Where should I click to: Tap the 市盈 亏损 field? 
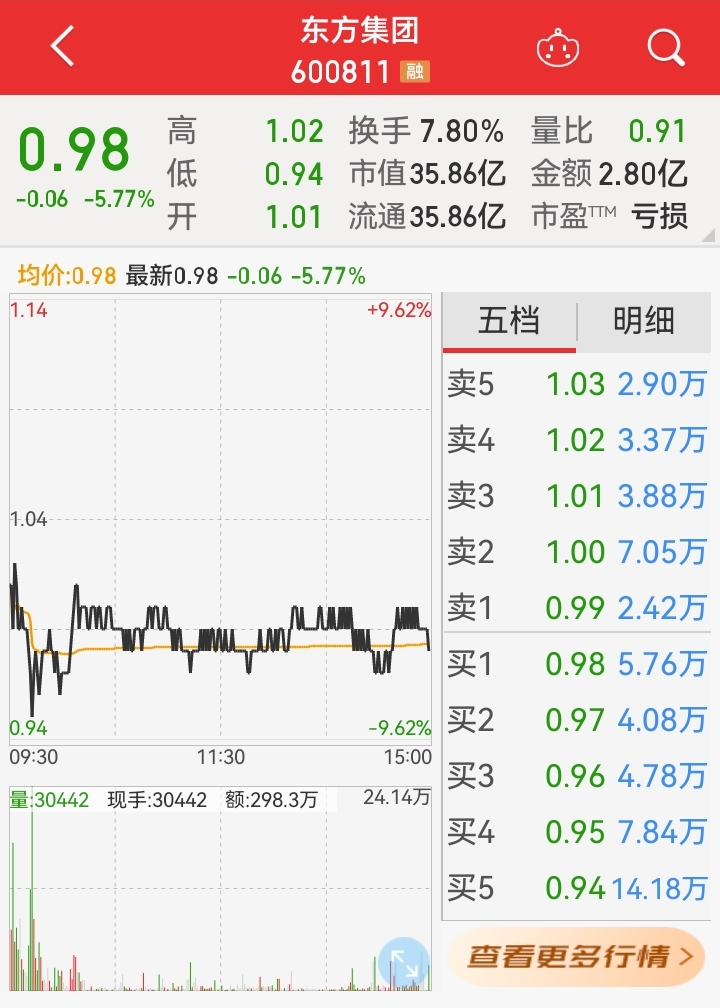(610, 213)
